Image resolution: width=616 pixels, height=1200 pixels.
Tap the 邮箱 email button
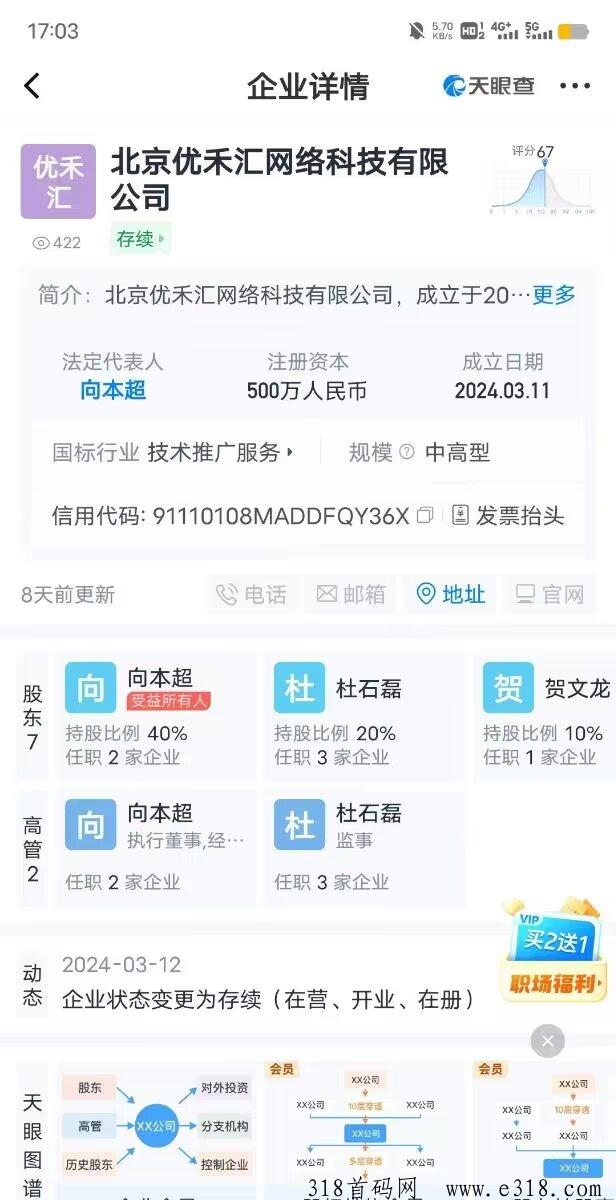(351, 595)
